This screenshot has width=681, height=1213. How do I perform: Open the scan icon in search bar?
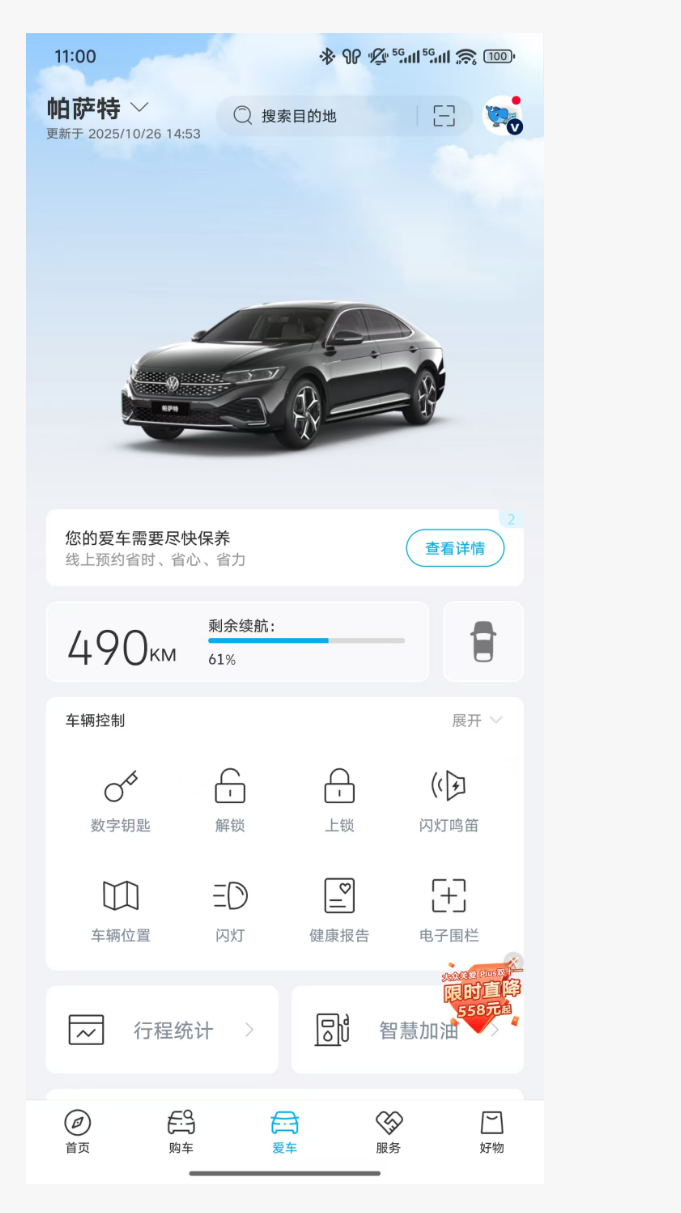[444, 116]
